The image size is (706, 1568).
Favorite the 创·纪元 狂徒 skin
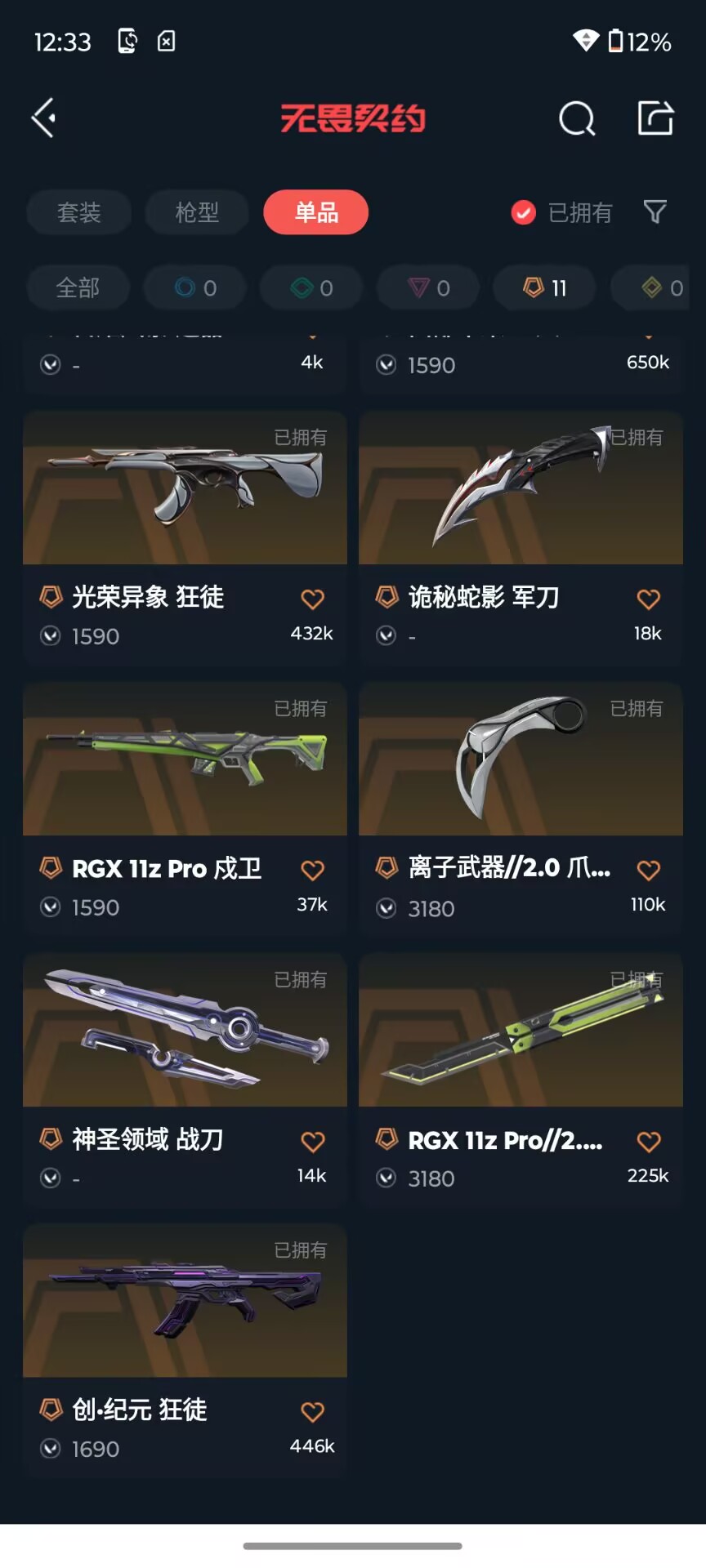pyautogui.click(x=313, y=1411)
